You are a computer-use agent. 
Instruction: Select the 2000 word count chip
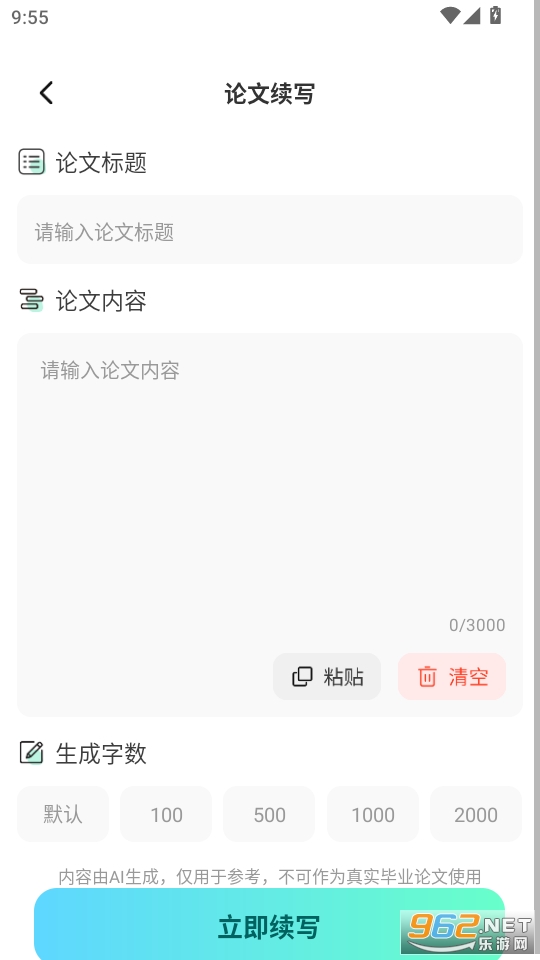476,814
